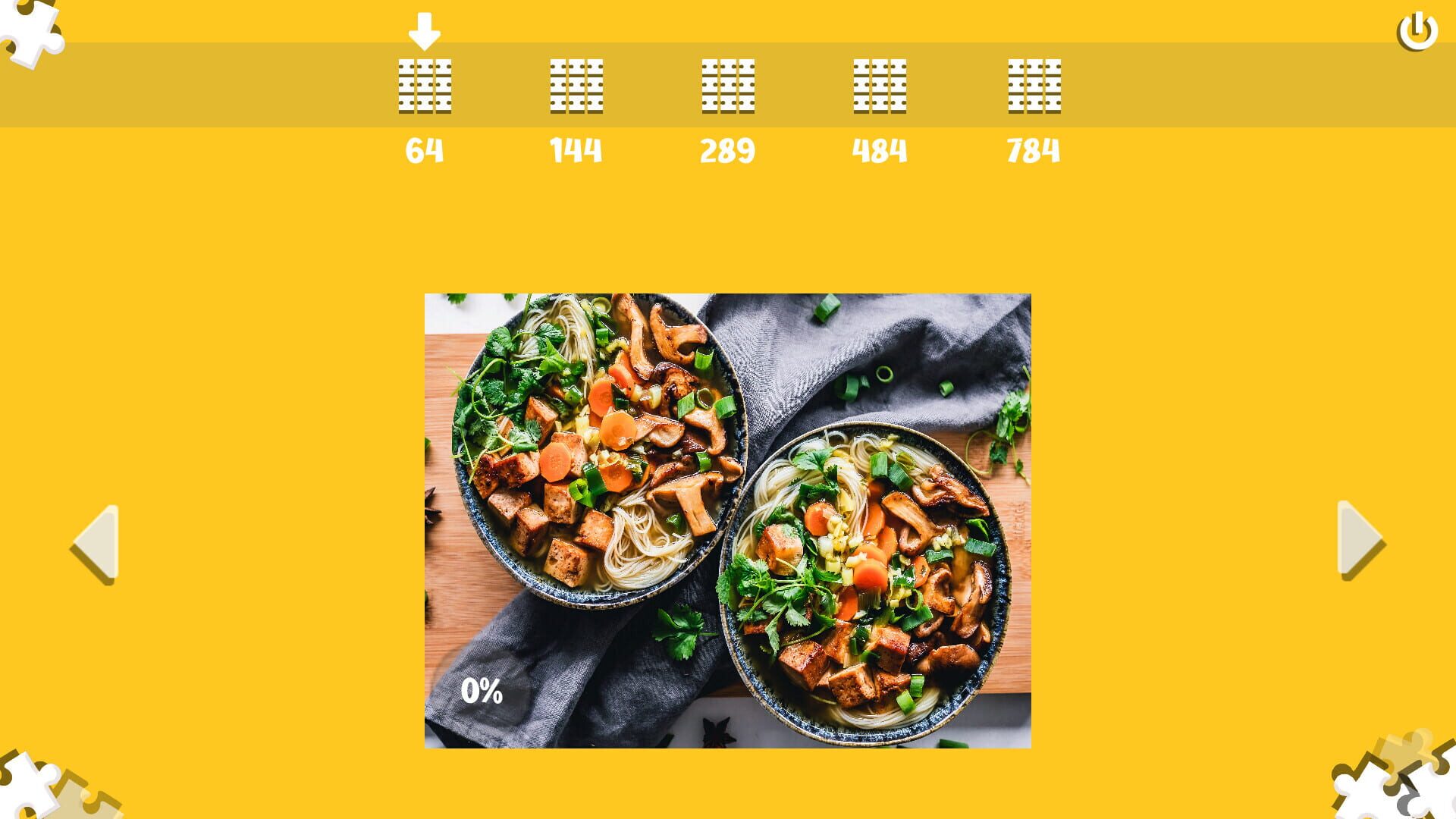This screenshot has height=819, width=1456.
Task: Open the noodle bowls puzzle
Action: click(x=728, y=521)
